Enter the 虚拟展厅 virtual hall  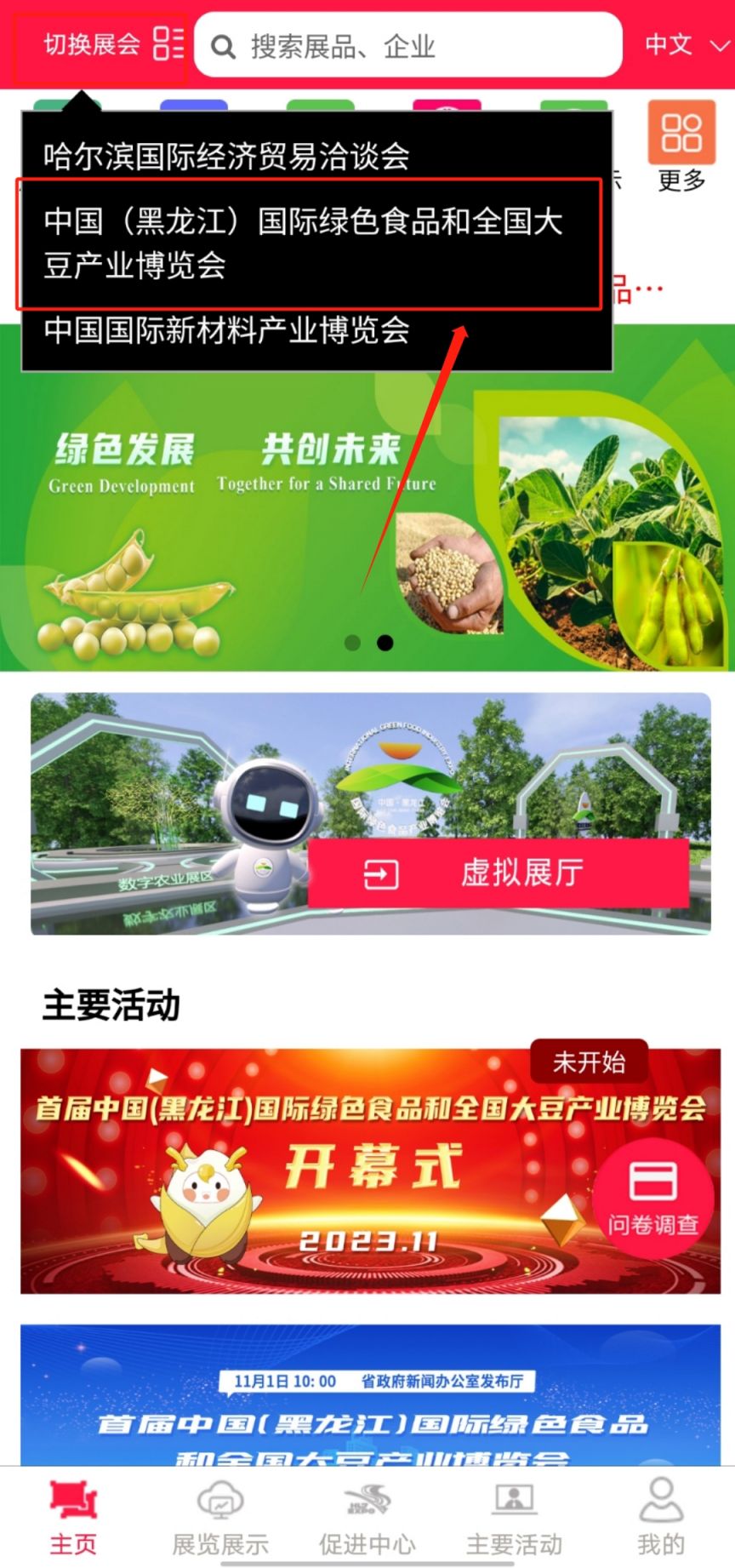pos(499,873)
